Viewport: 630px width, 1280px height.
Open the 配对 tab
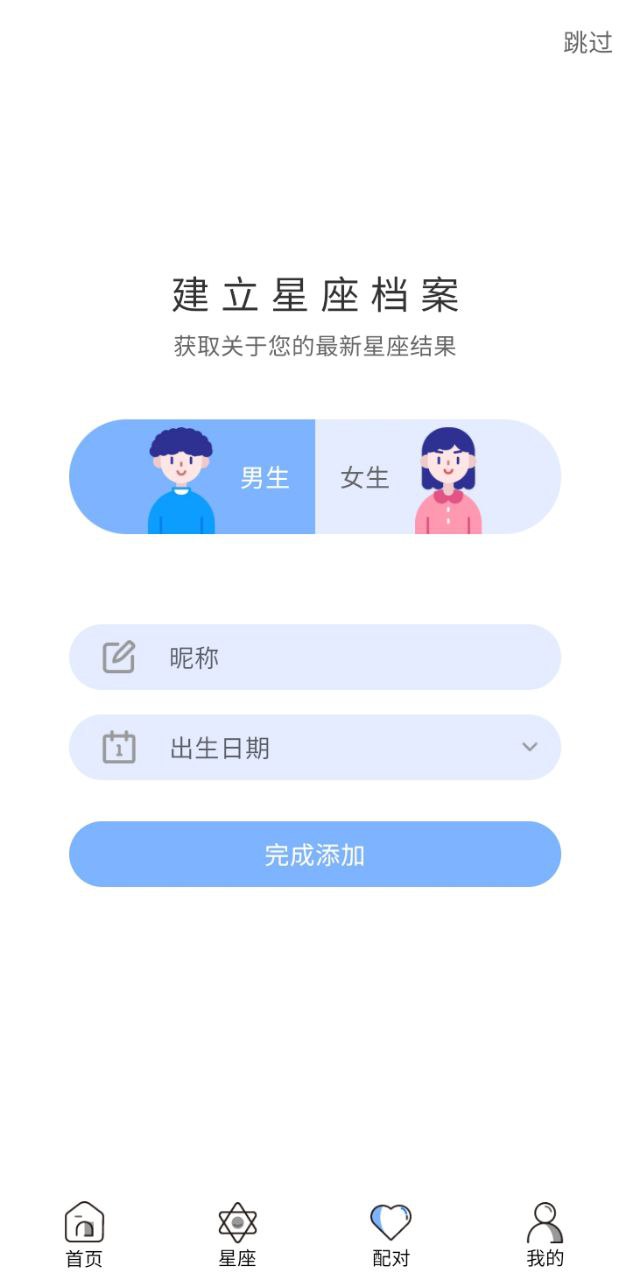[x=391, y=1235]
